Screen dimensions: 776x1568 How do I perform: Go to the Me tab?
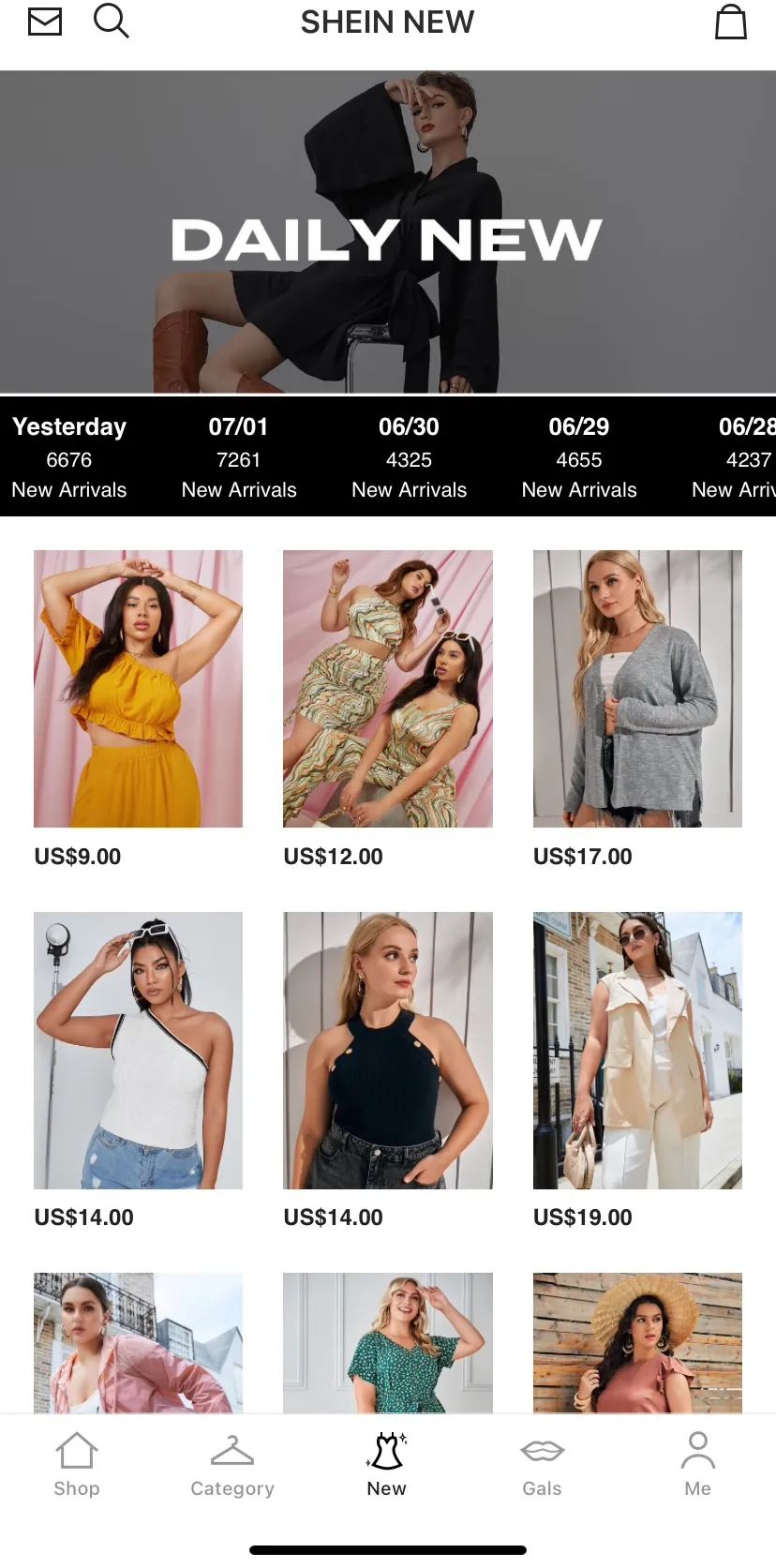(697, 1464)
